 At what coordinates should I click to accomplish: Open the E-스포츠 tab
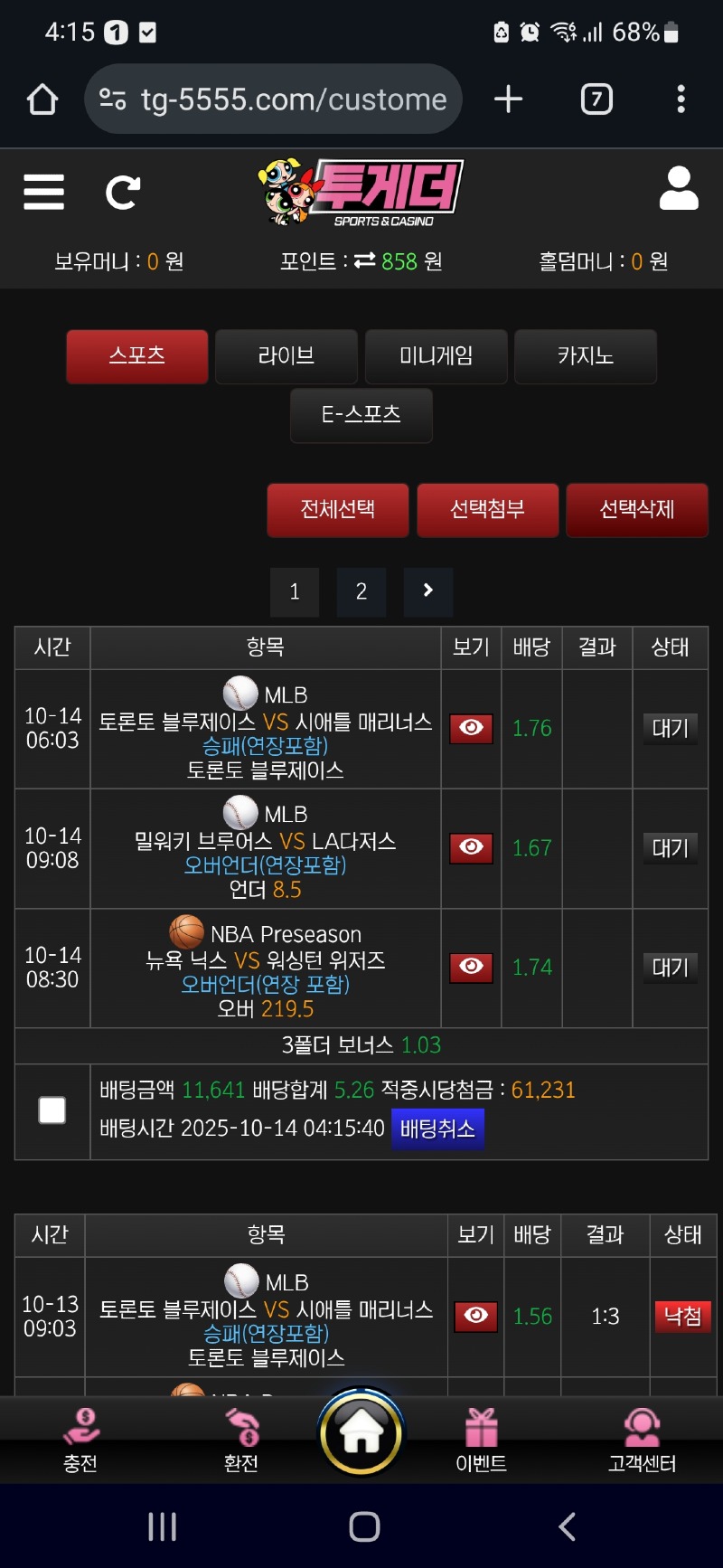point(361,415)
